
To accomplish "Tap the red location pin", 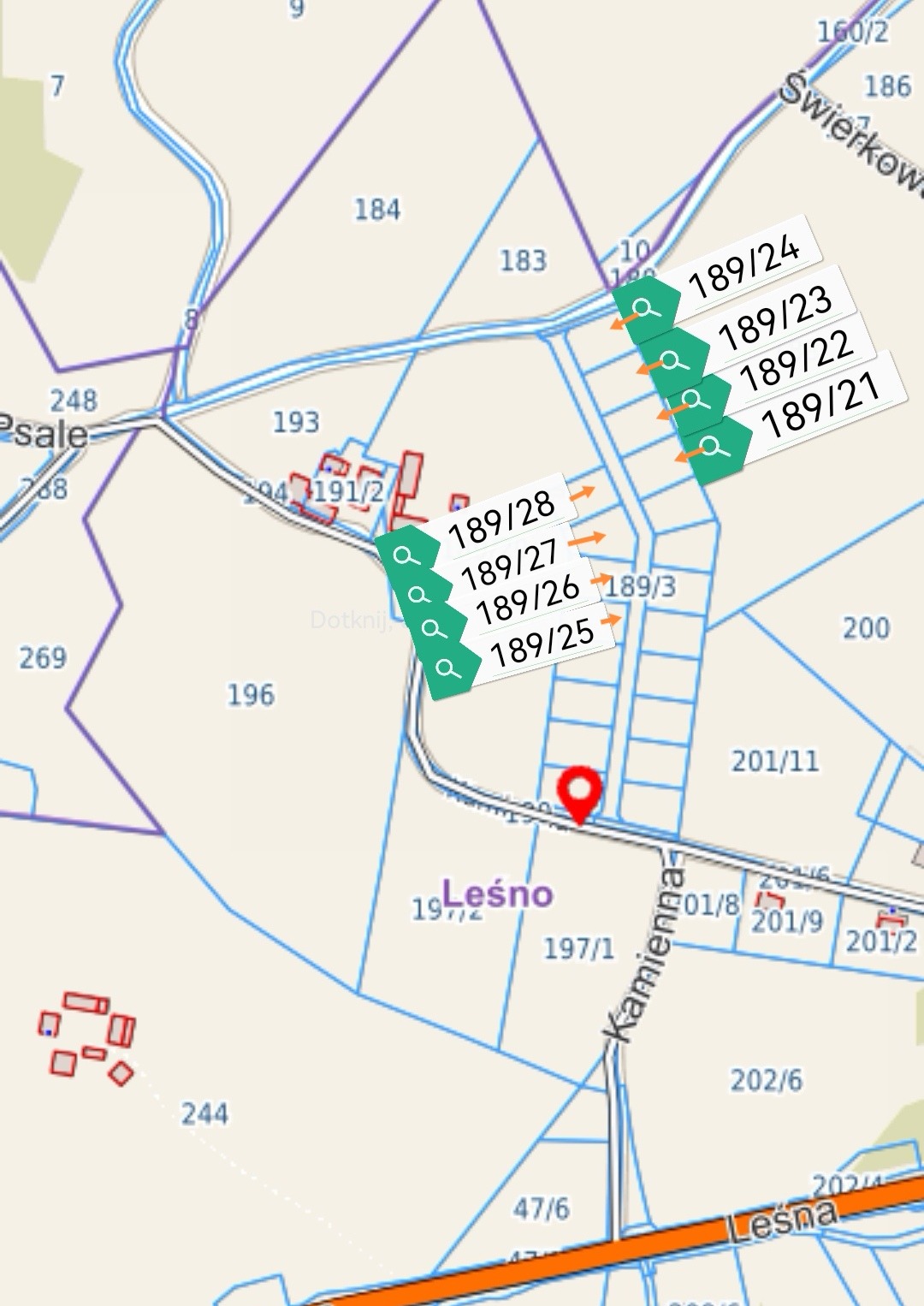I will tap(580, 789).
